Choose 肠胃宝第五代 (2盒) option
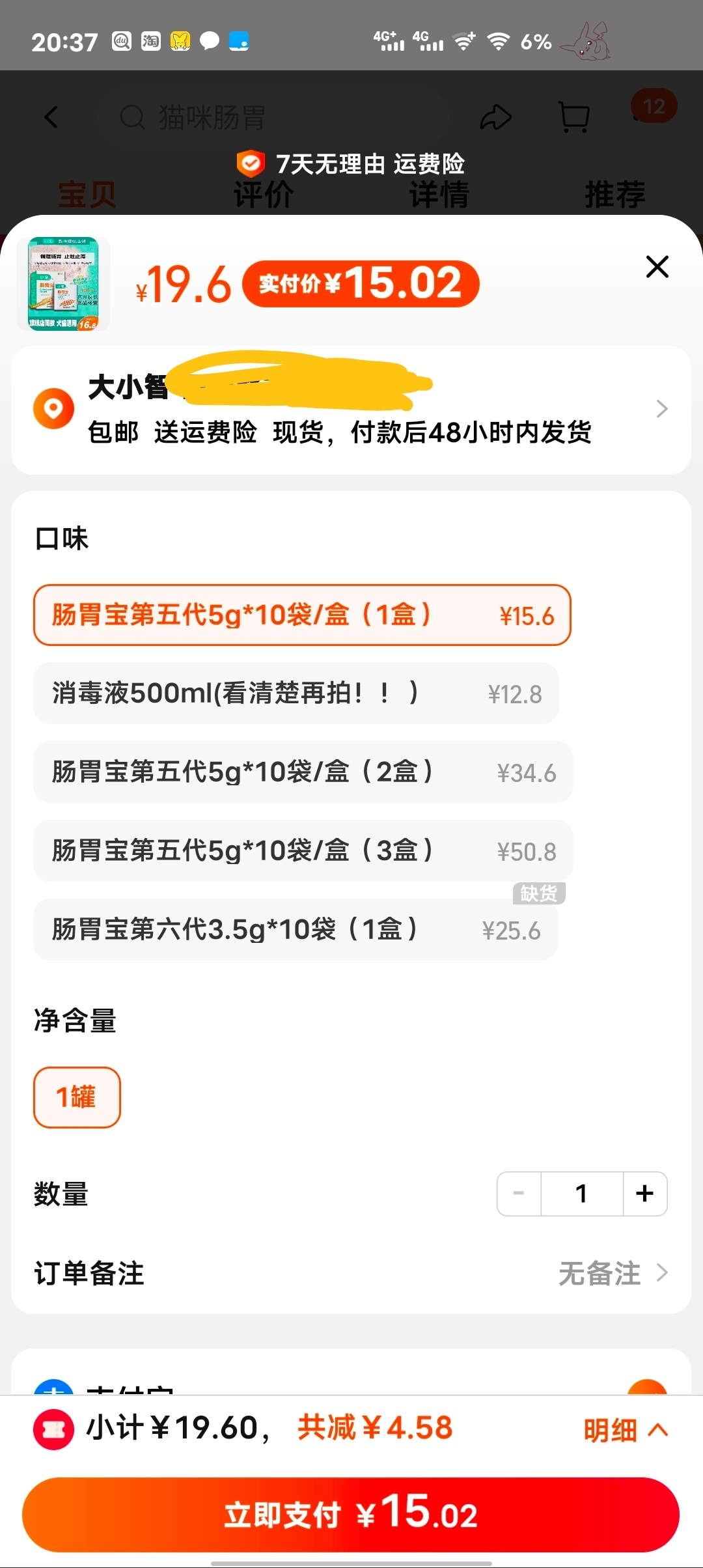The height and width of the screenshot is (1568, 703). click(x=303, y=772)
